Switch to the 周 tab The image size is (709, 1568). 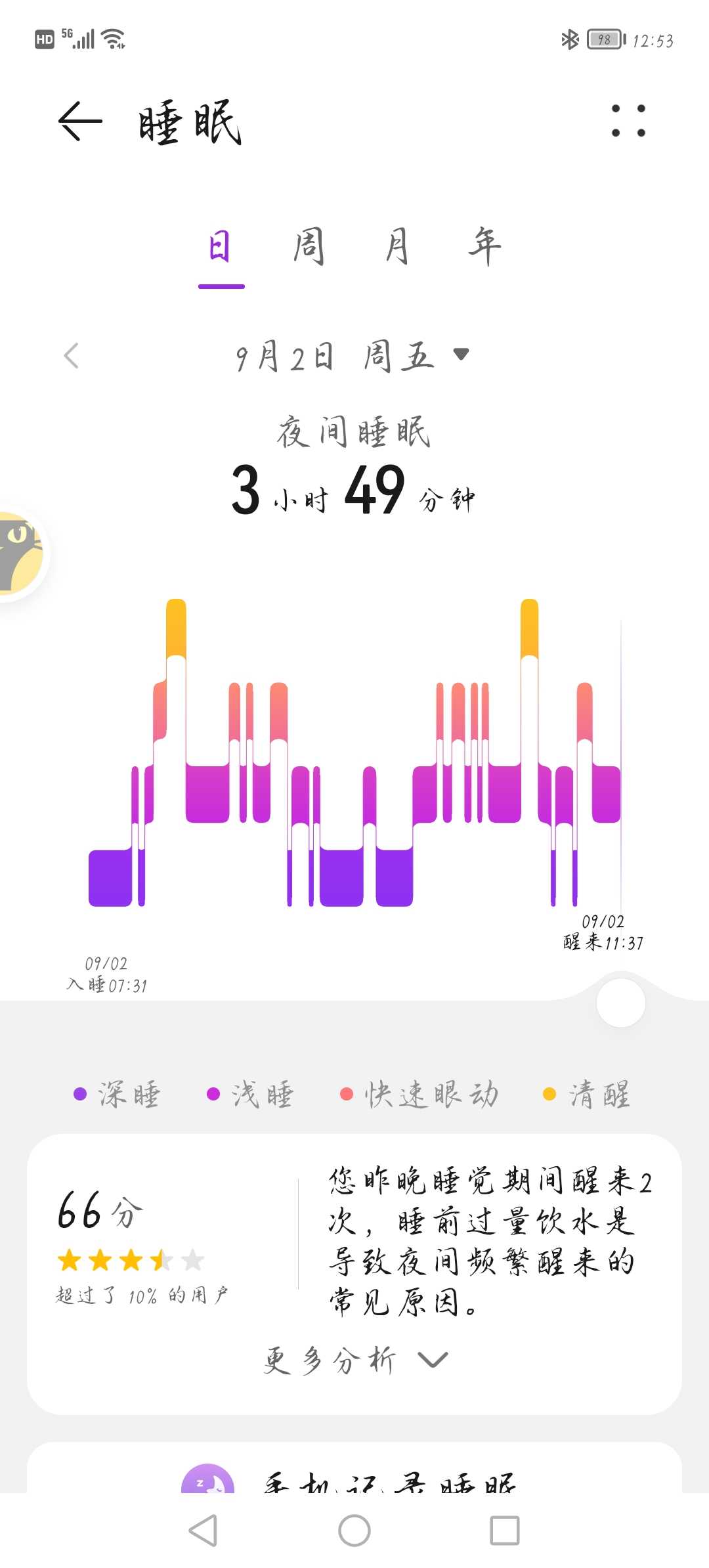(309, 247)
